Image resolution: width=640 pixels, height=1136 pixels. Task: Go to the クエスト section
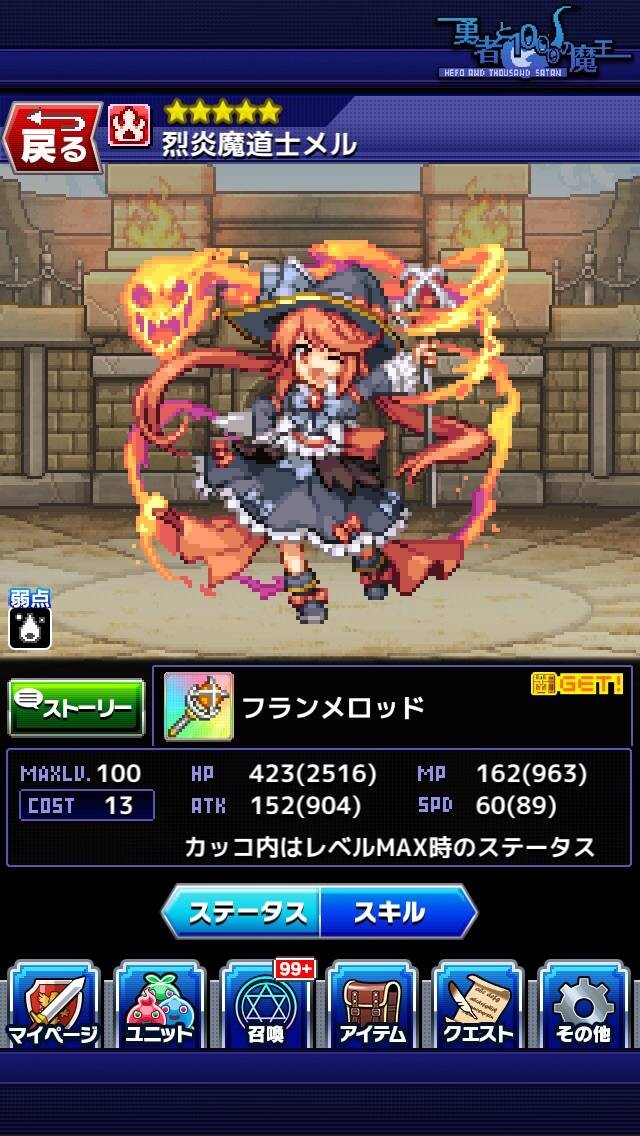coord(478,1004)
